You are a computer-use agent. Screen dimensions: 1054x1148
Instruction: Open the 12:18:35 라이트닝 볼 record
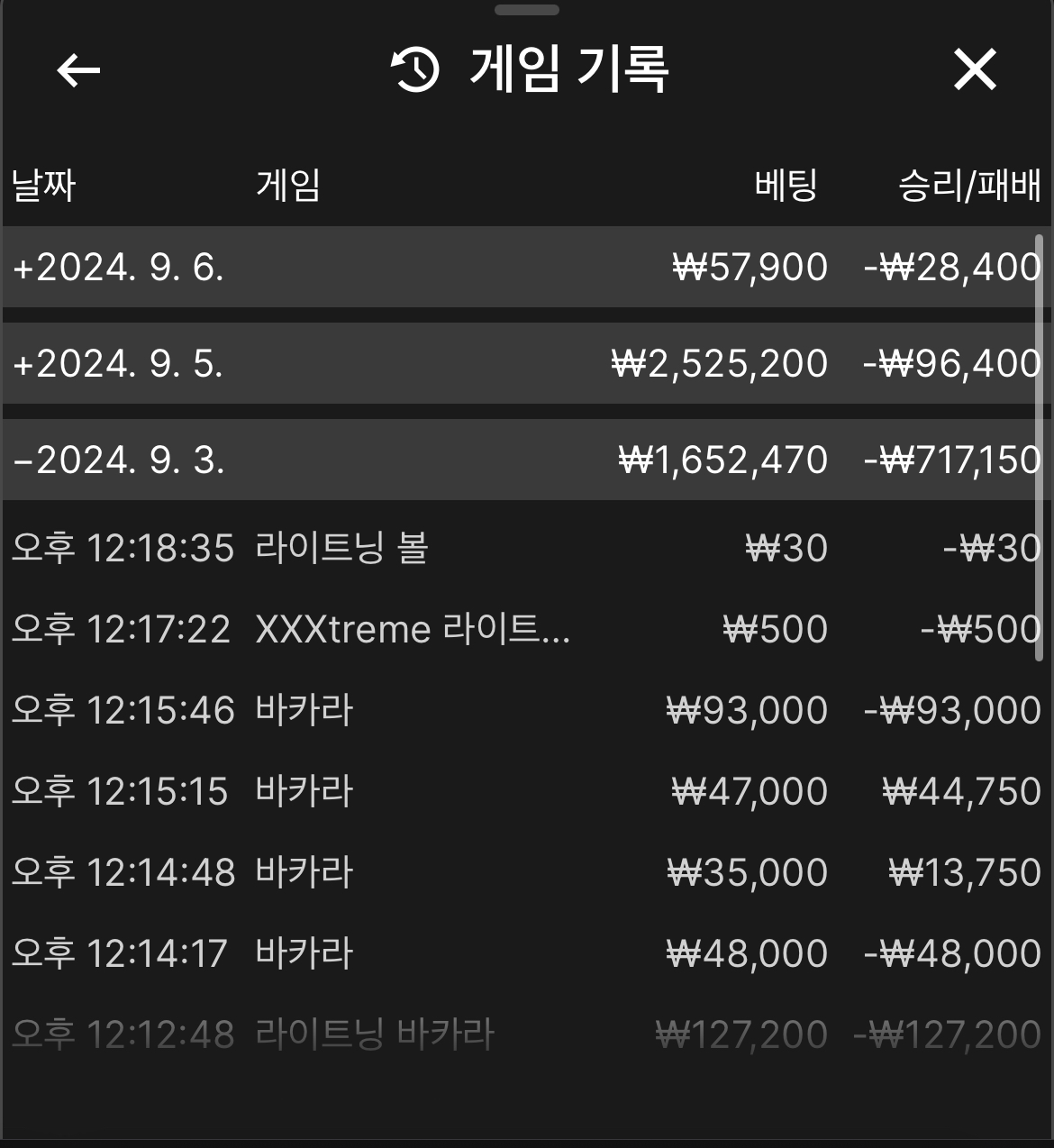[x=526, y=548]
